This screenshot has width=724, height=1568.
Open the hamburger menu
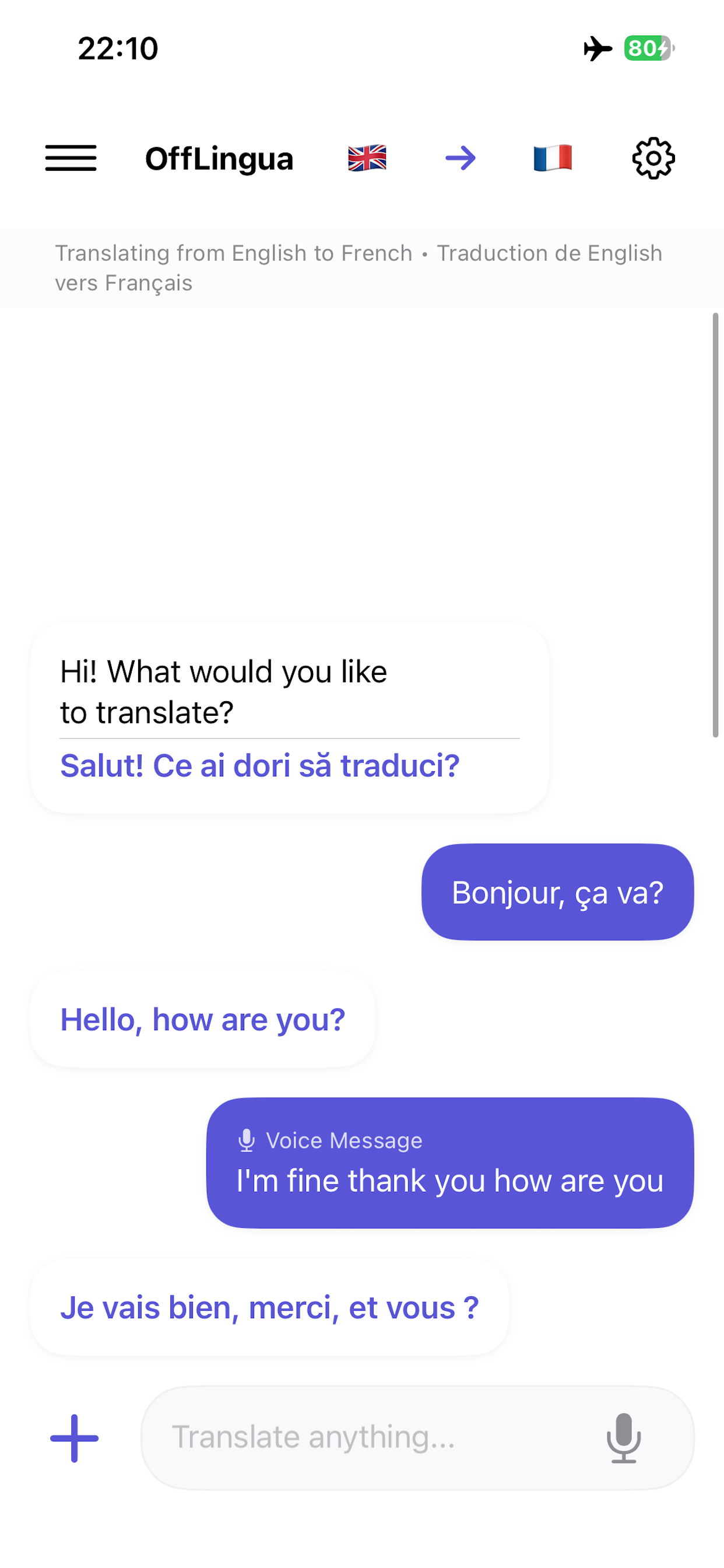pos(71,158)
